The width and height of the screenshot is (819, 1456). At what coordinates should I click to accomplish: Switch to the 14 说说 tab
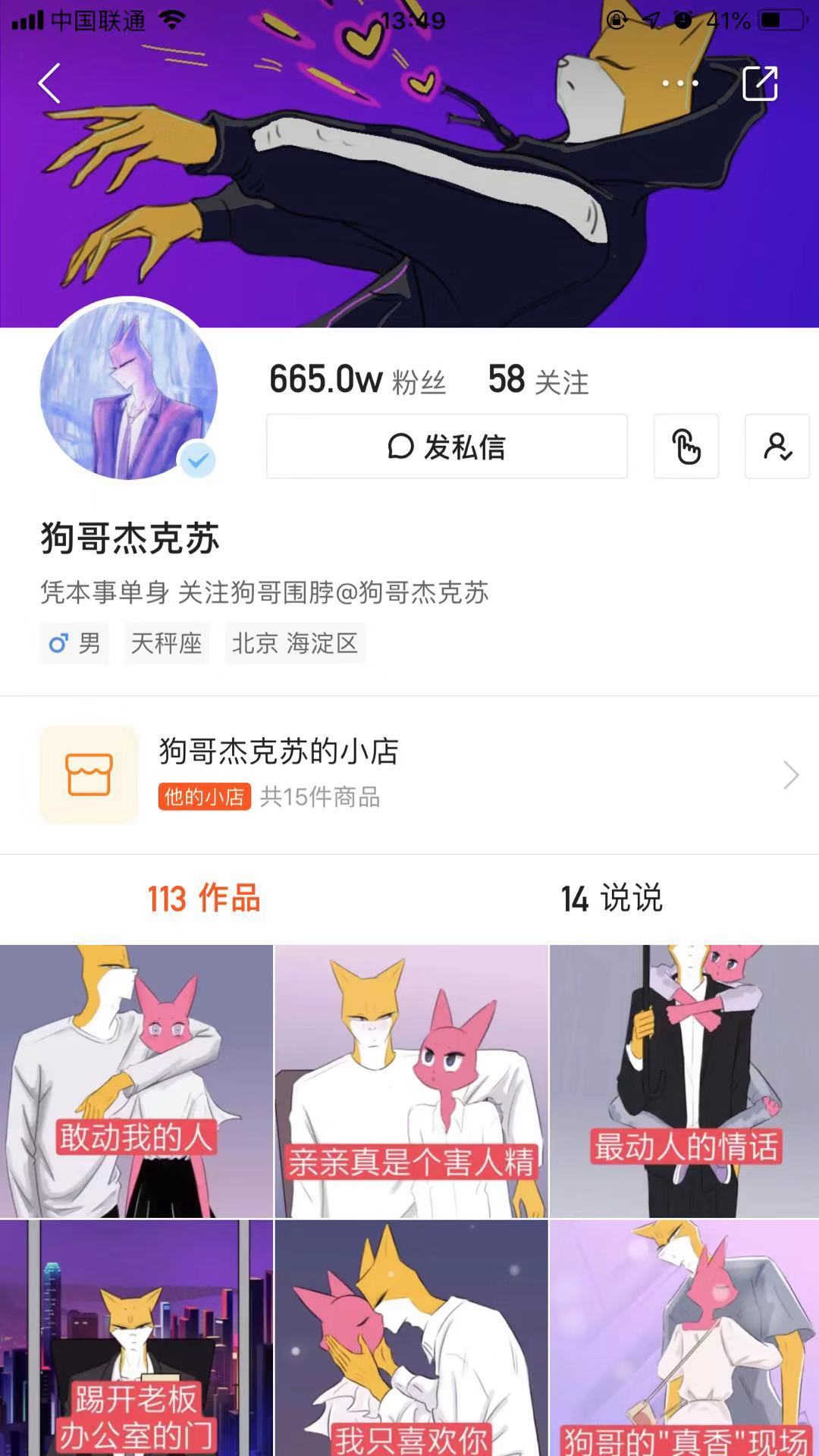click(x=612, y=899)
